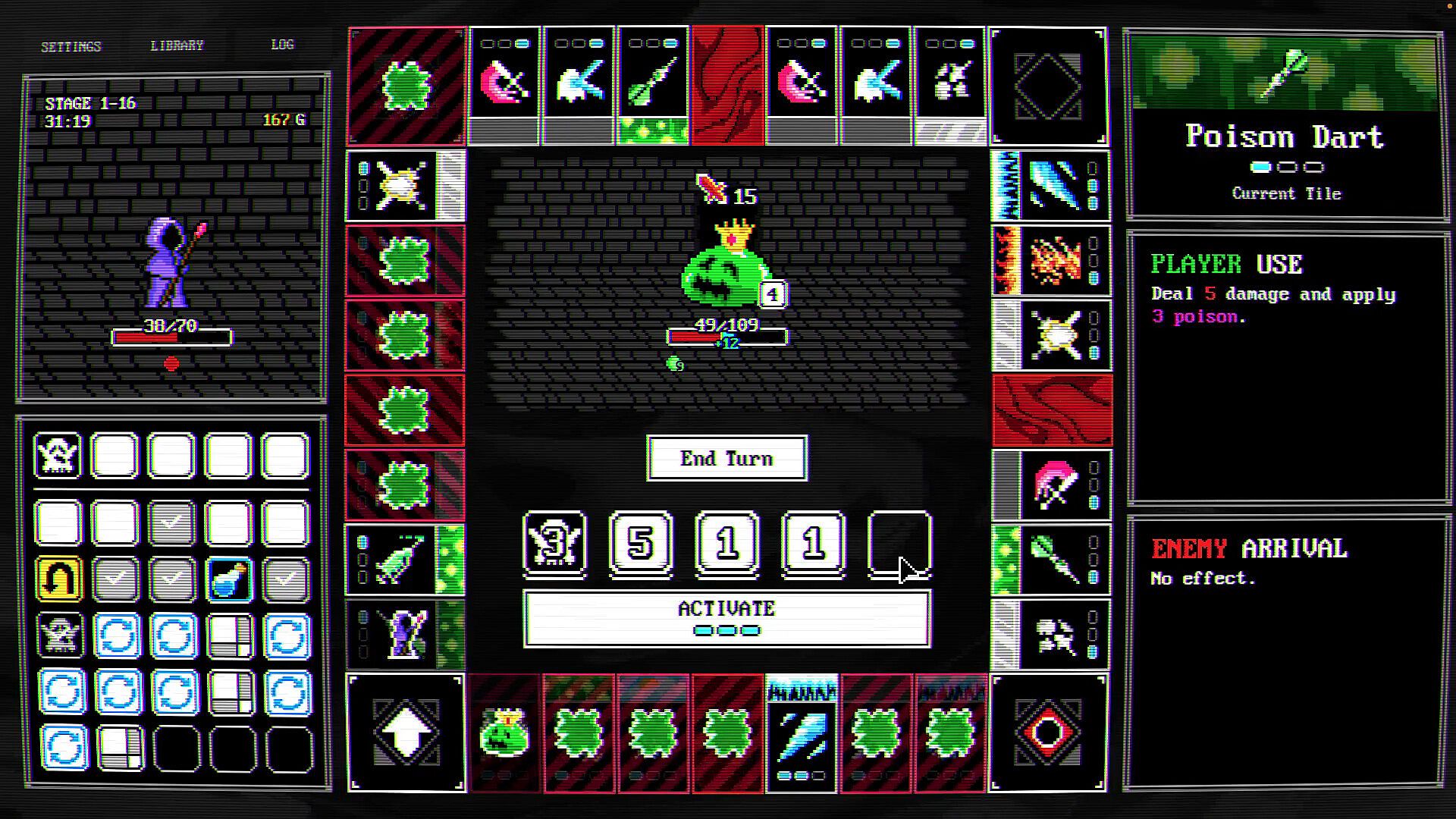Tap the red ring corner tile
1456x819 pixels.
(x=1048, y=733)
